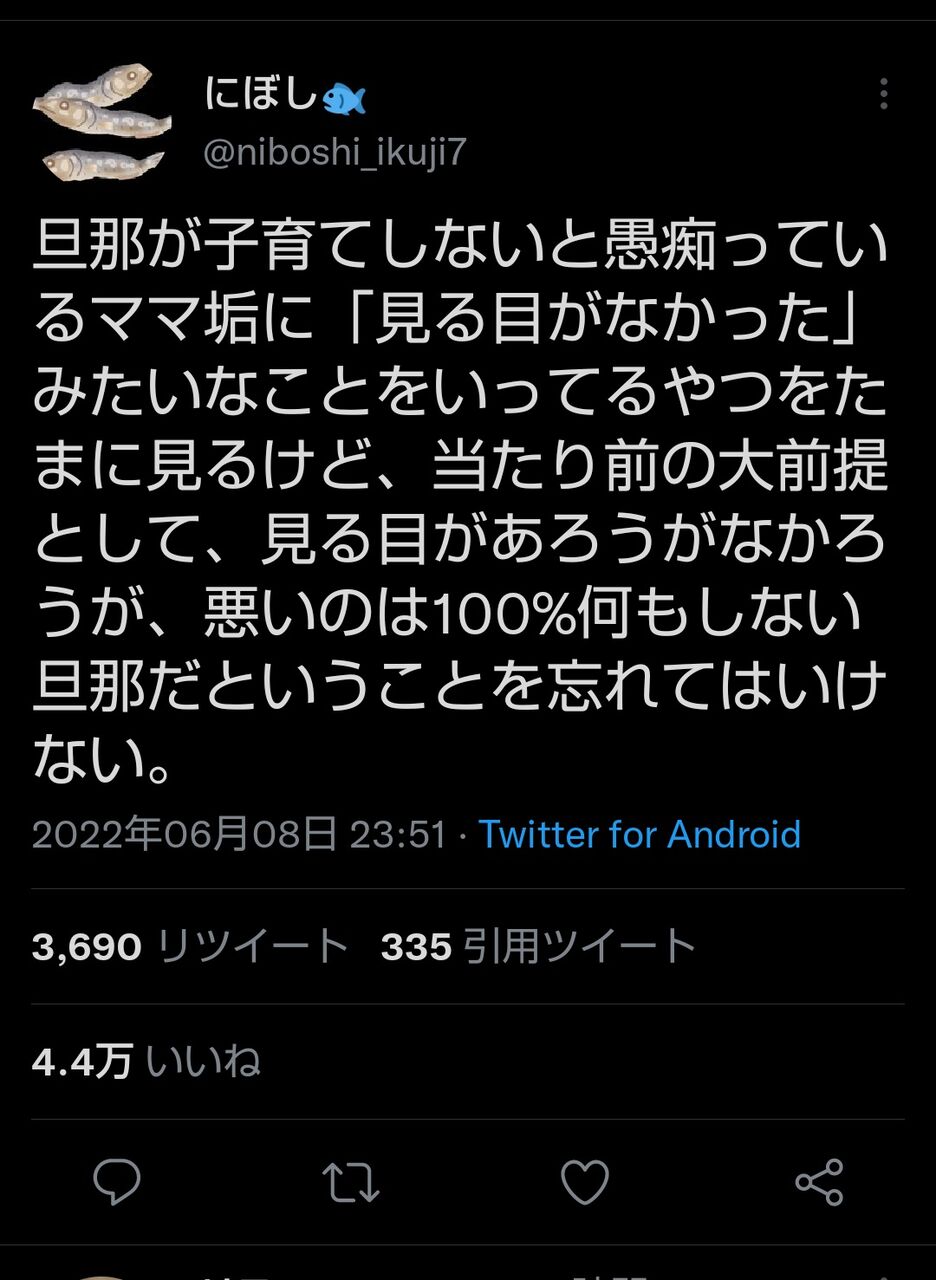Reply to this tweet

[117, 1181]
